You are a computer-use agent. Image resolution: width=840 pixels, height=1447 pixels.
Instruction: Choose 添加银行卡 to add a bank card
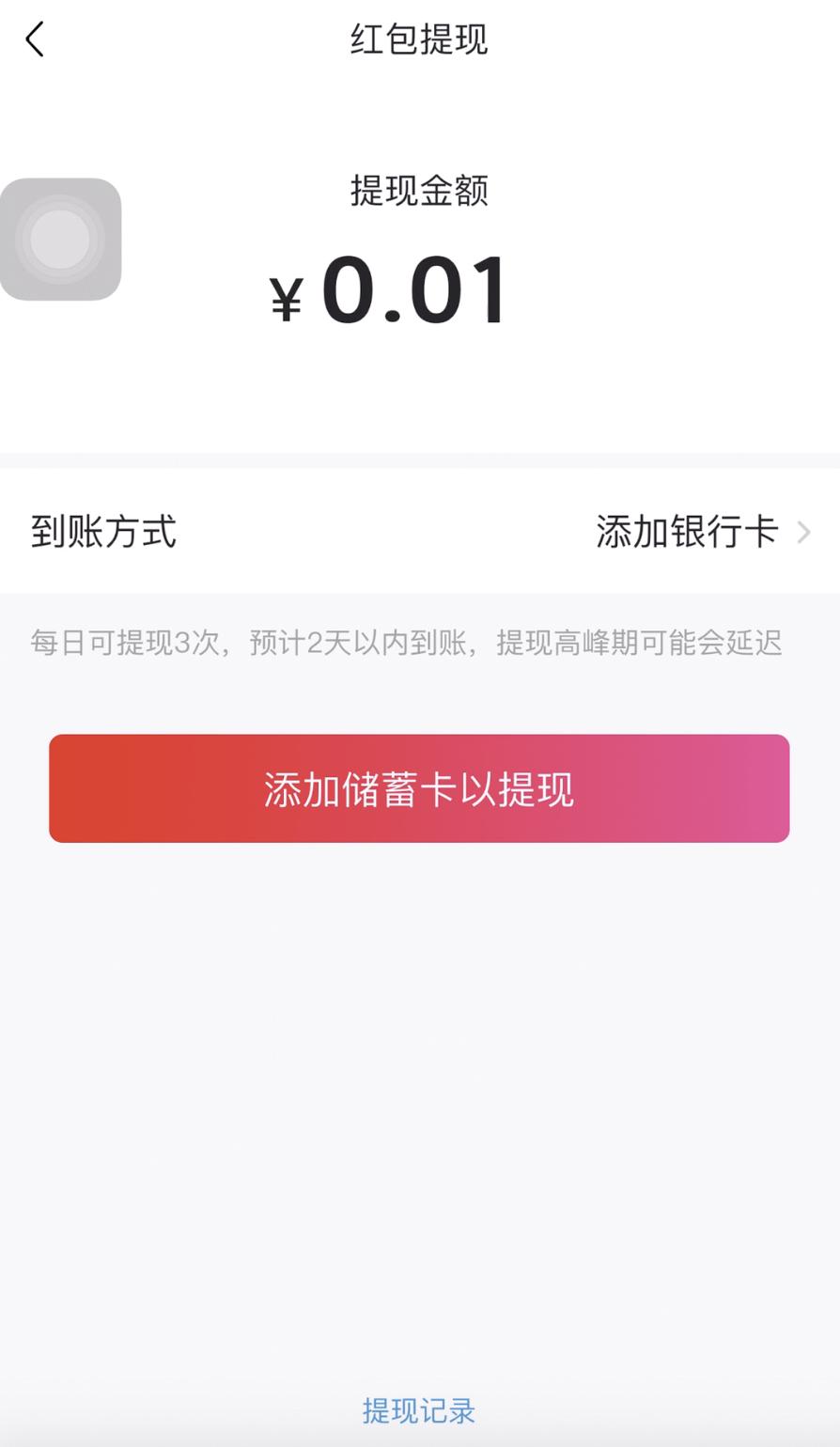[689, 531]
